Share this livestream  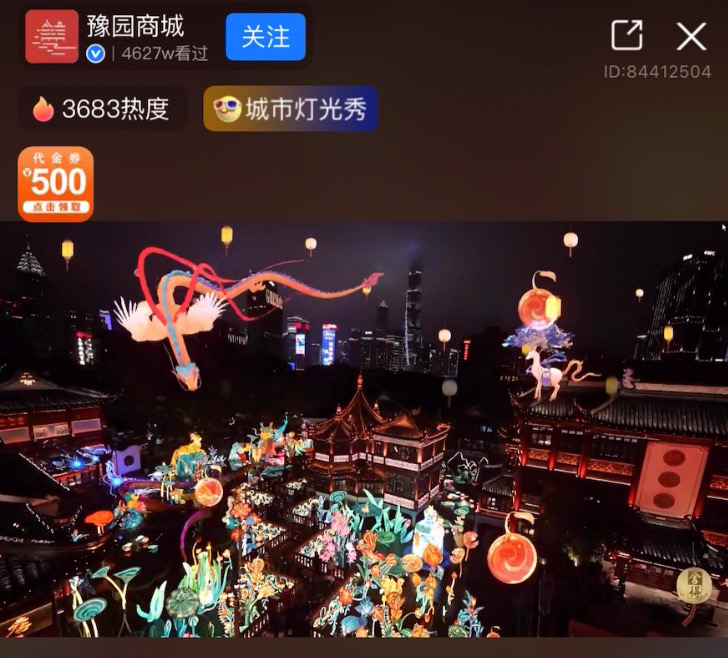pyautogui.click(x=627, y=36)
